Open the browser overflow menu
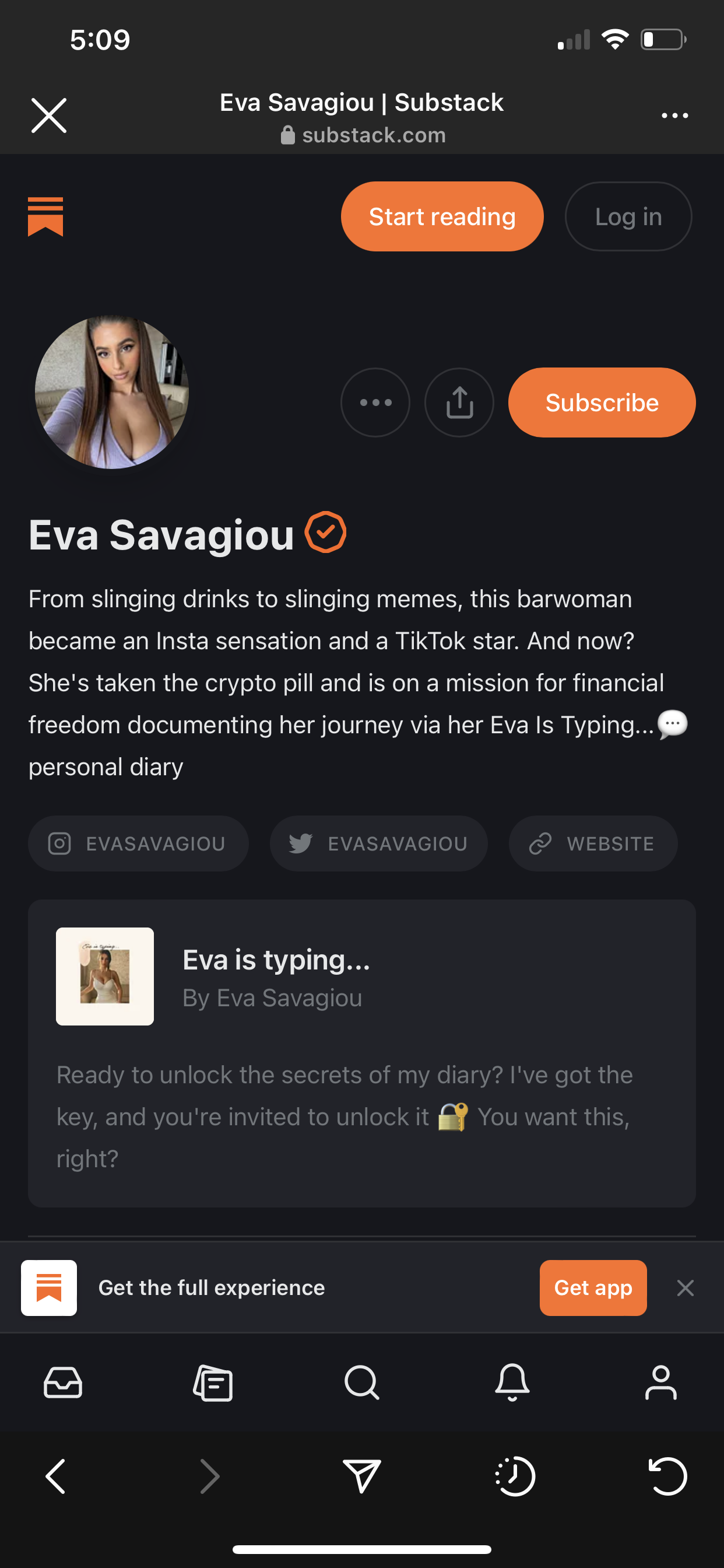 (674, 115)
